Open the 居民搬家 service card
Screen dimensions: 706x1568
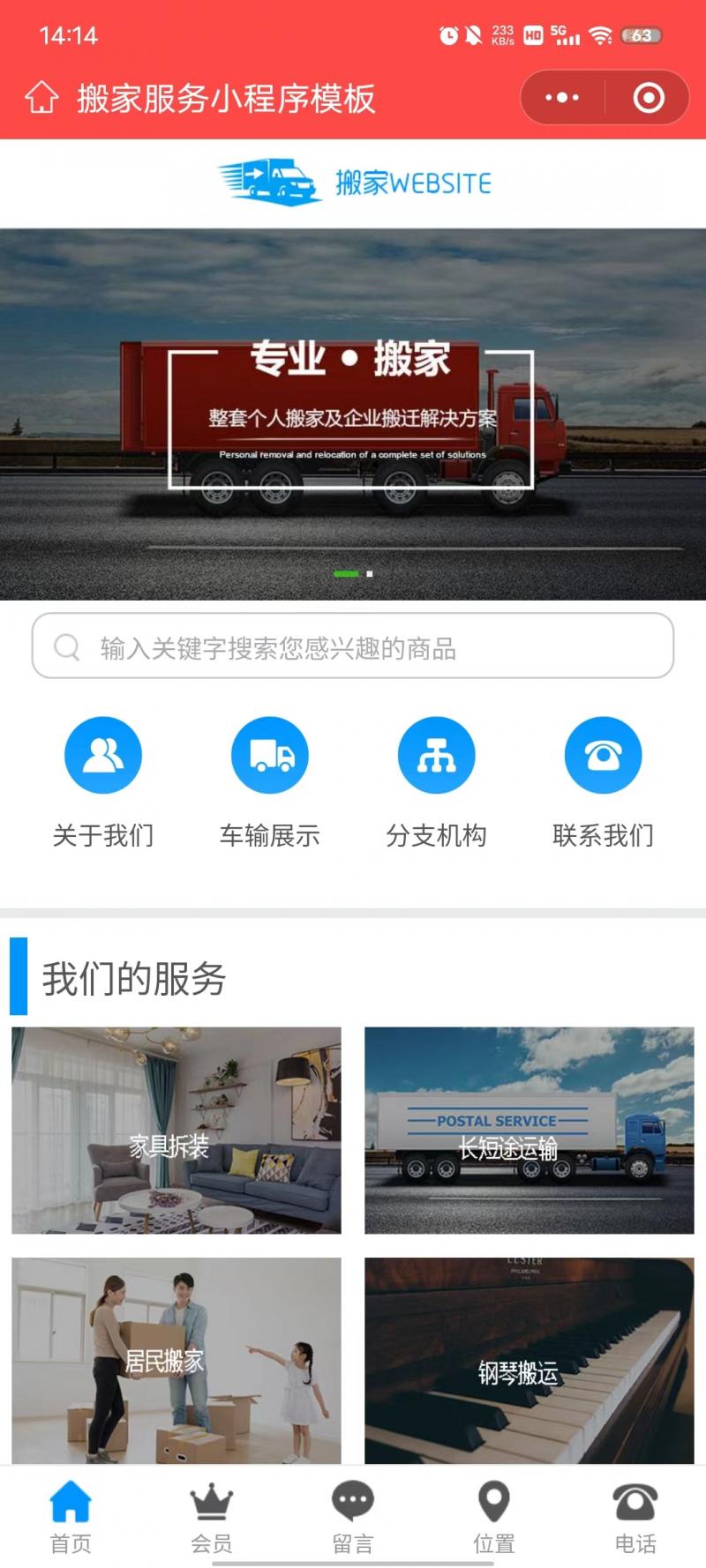pos(176,1360)
